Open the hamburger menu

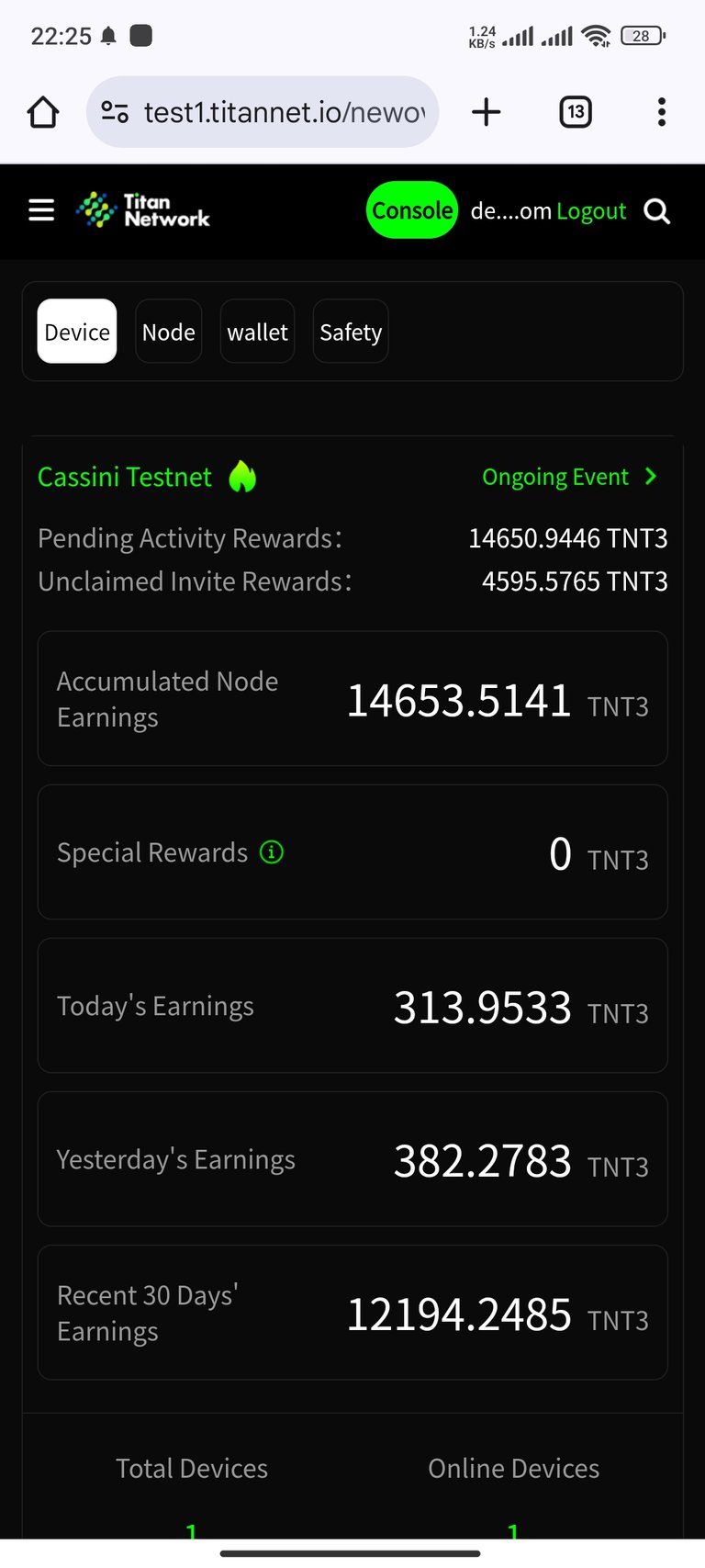(x=41, y=210)
